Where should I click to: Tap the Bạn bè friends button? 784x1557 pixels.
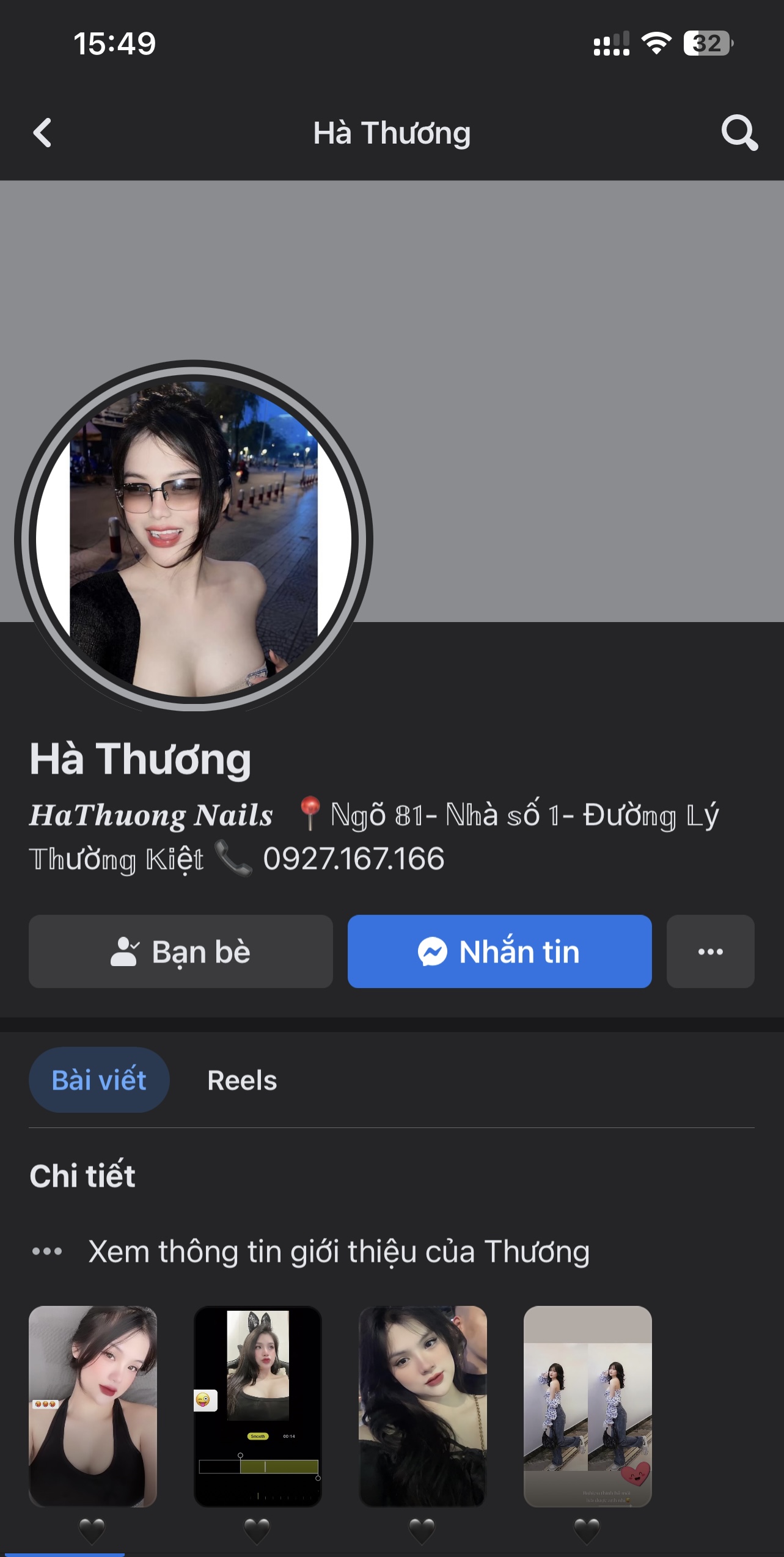[181, 951]
